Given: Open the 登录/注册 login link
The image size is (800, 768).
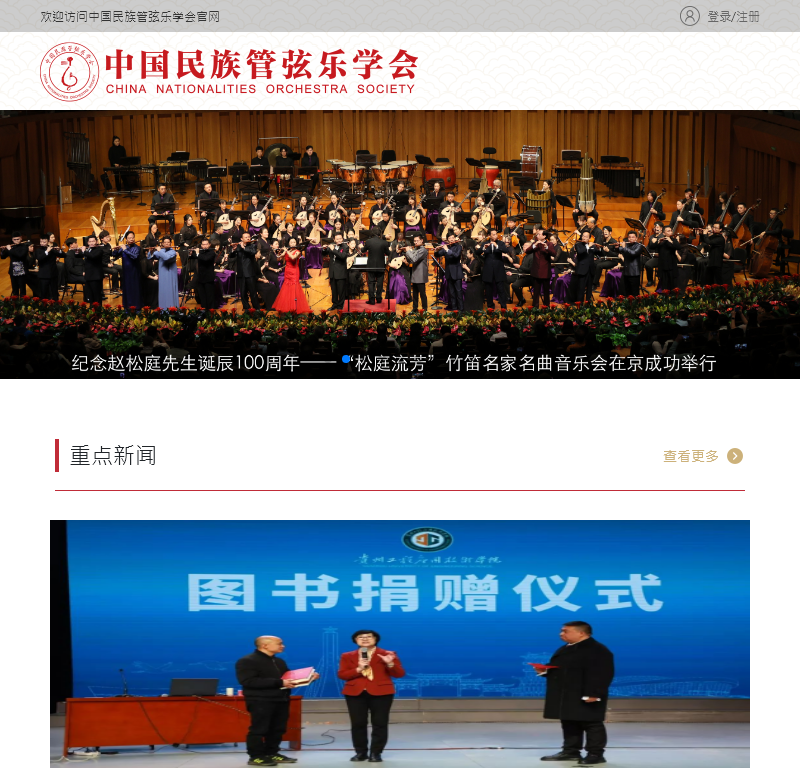Looking at the screenshot, I should [732, 16].
